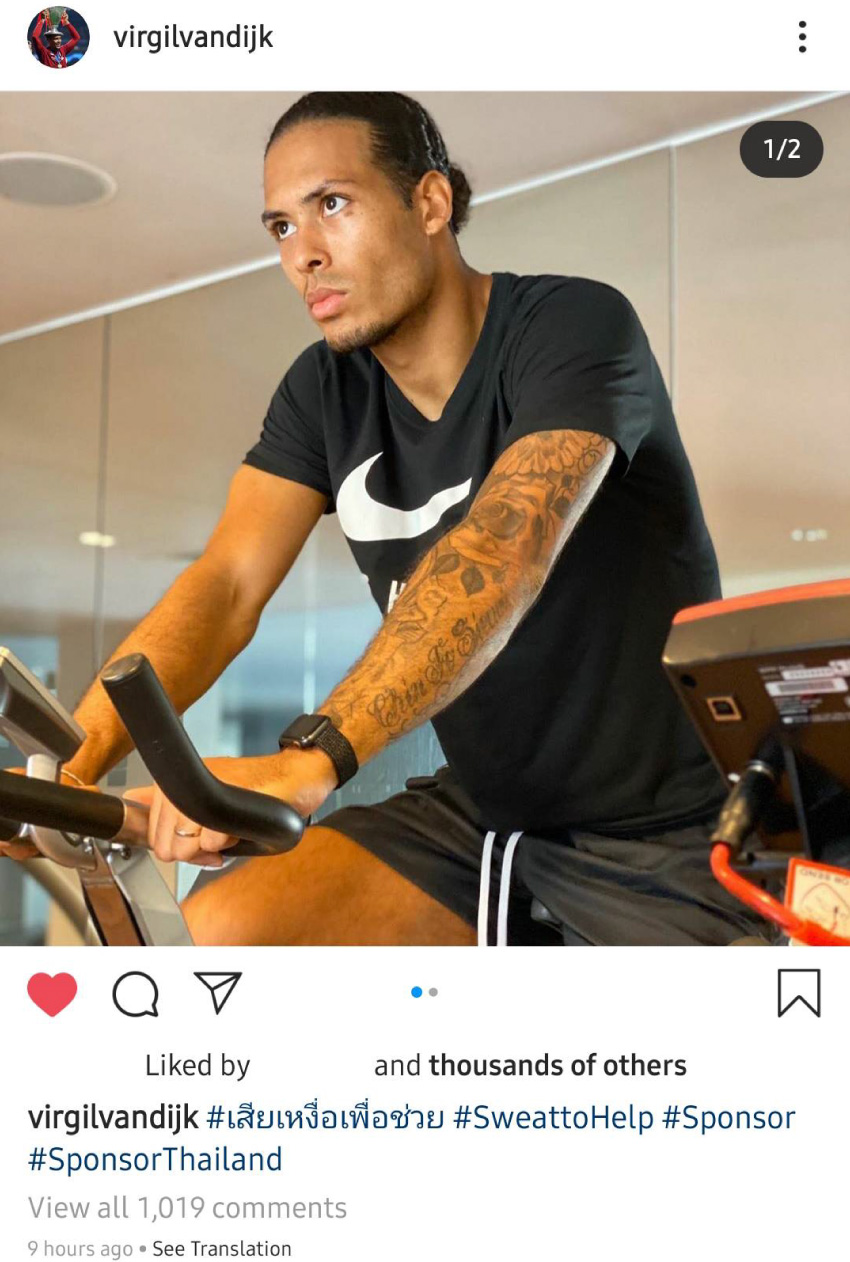850x1262 pixels.
Task: Share the post via paper plane icon
Action: tap(217, 993)
